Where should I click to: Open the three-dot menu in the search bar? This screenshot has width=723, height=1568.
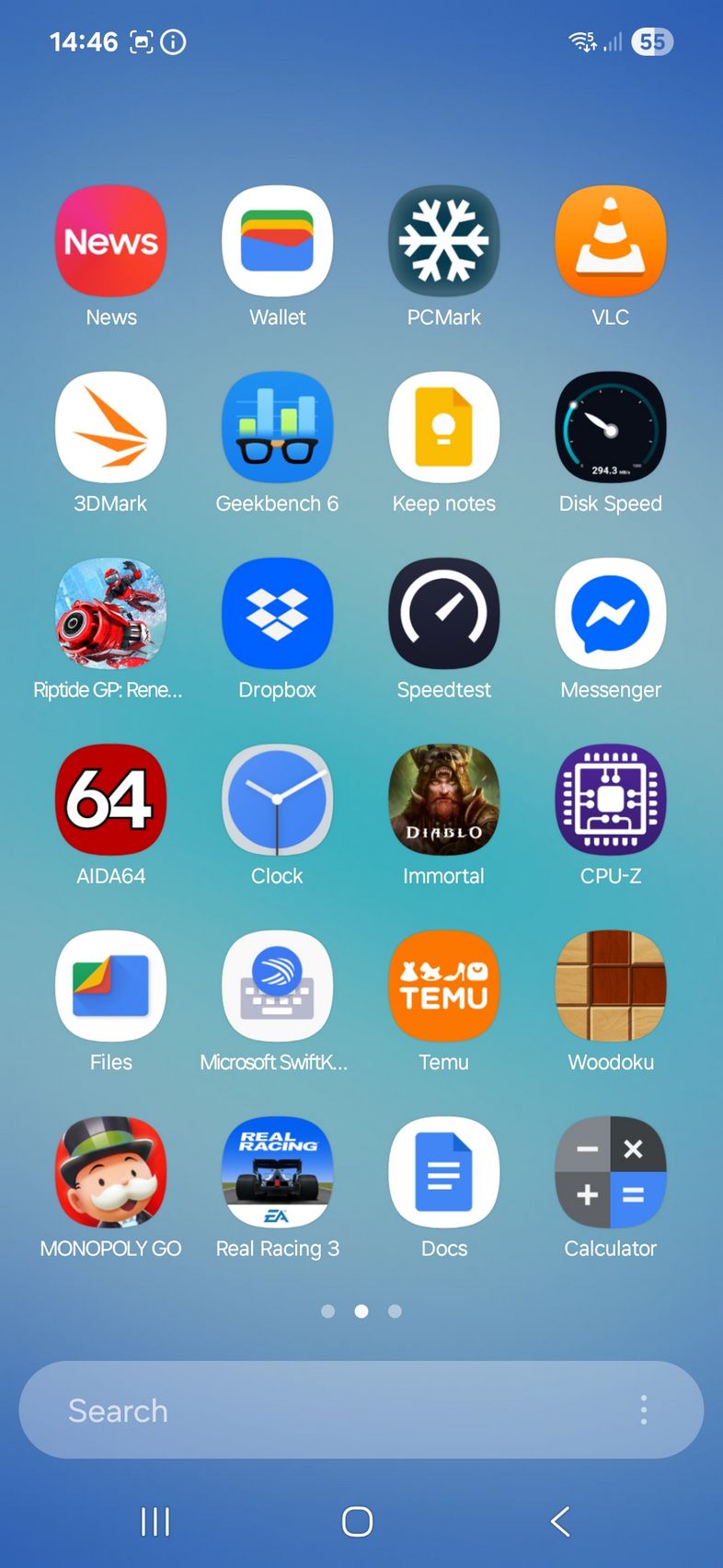click(644, 1410)
